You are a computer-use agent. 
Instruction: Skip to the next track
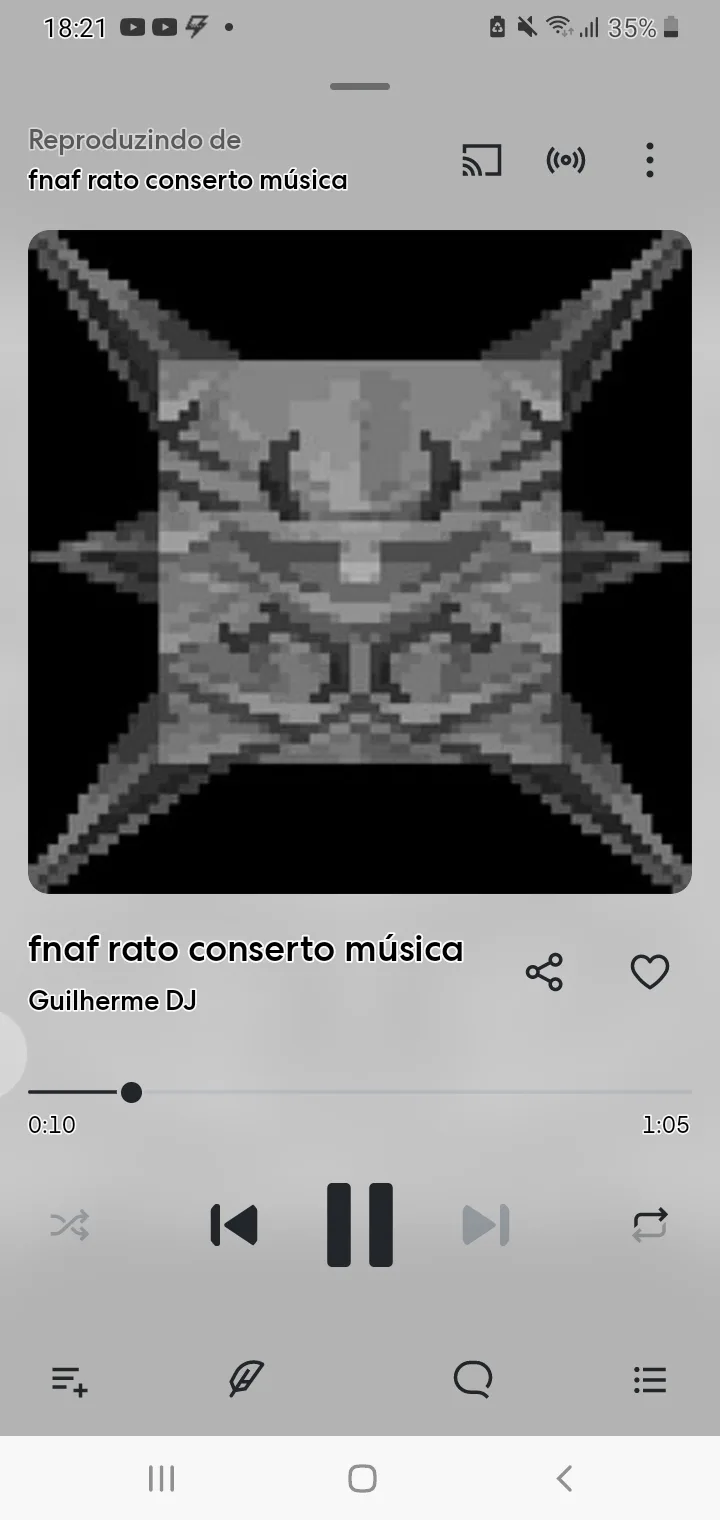click(x=486, y=1225)
